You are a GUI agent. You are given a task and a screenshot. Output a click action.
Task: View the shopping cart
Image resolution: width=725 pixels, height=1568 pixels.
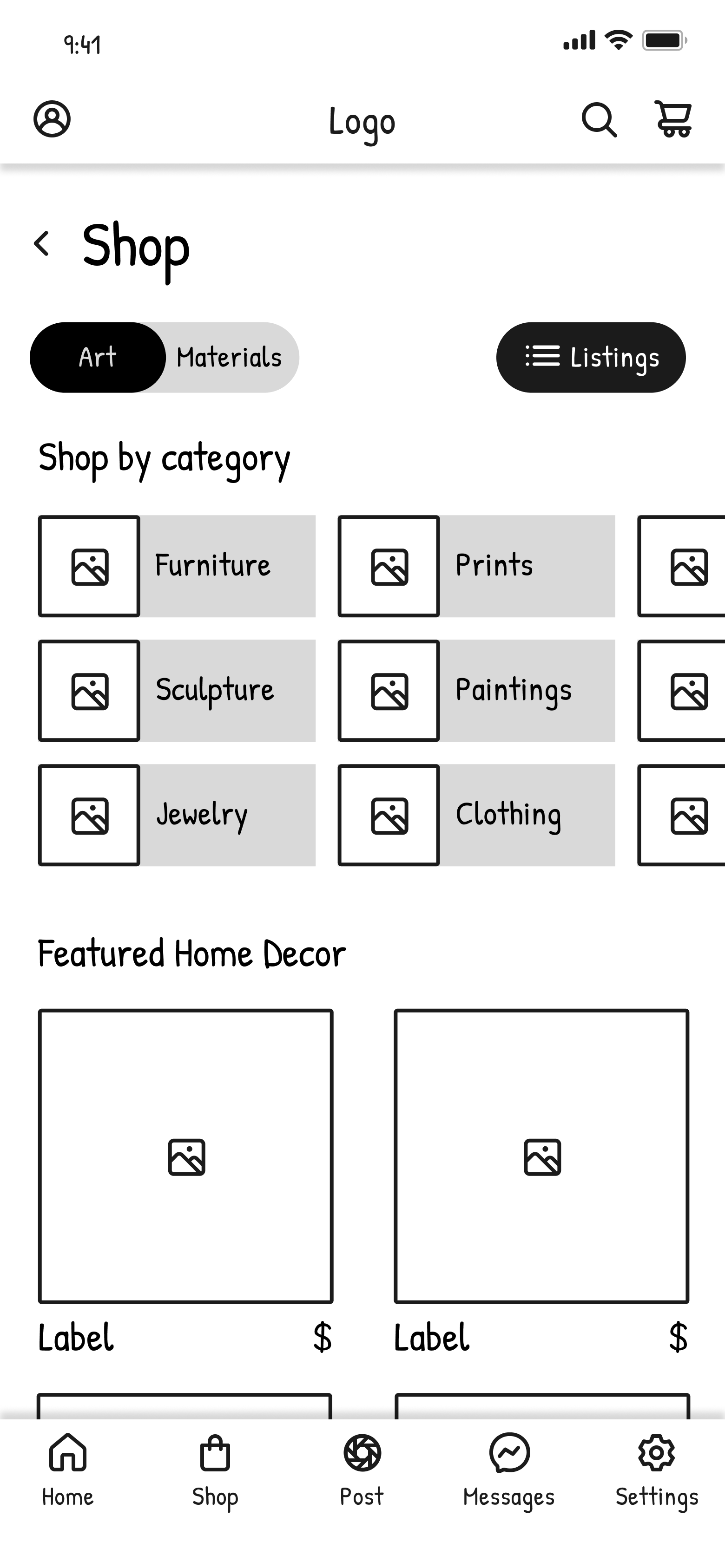[x=673, y=119]
